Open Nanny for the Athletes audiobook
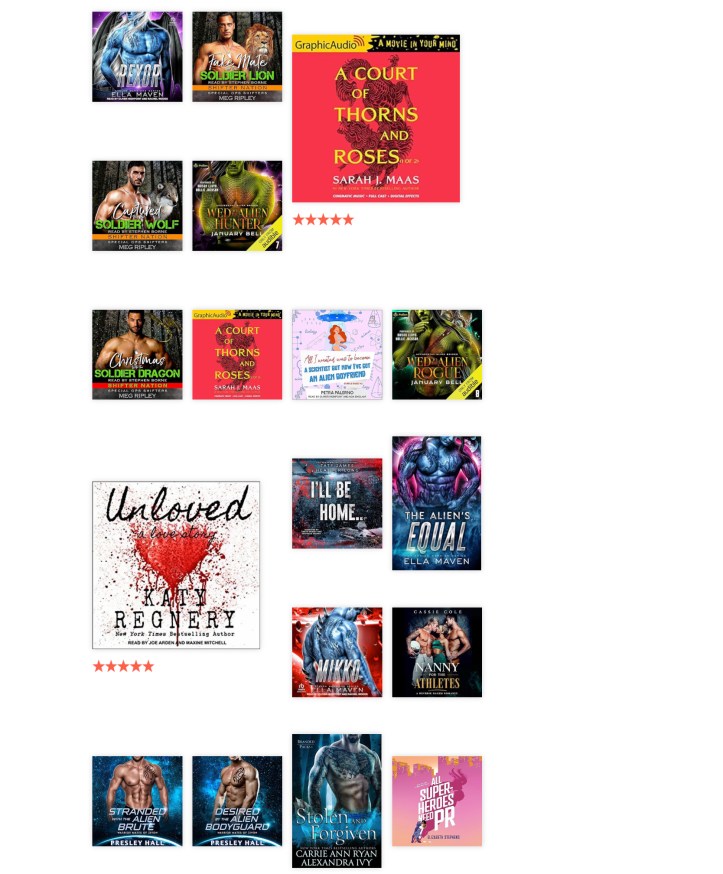The width and height of the screenshot is (723, 874). [x=437, y=652]
